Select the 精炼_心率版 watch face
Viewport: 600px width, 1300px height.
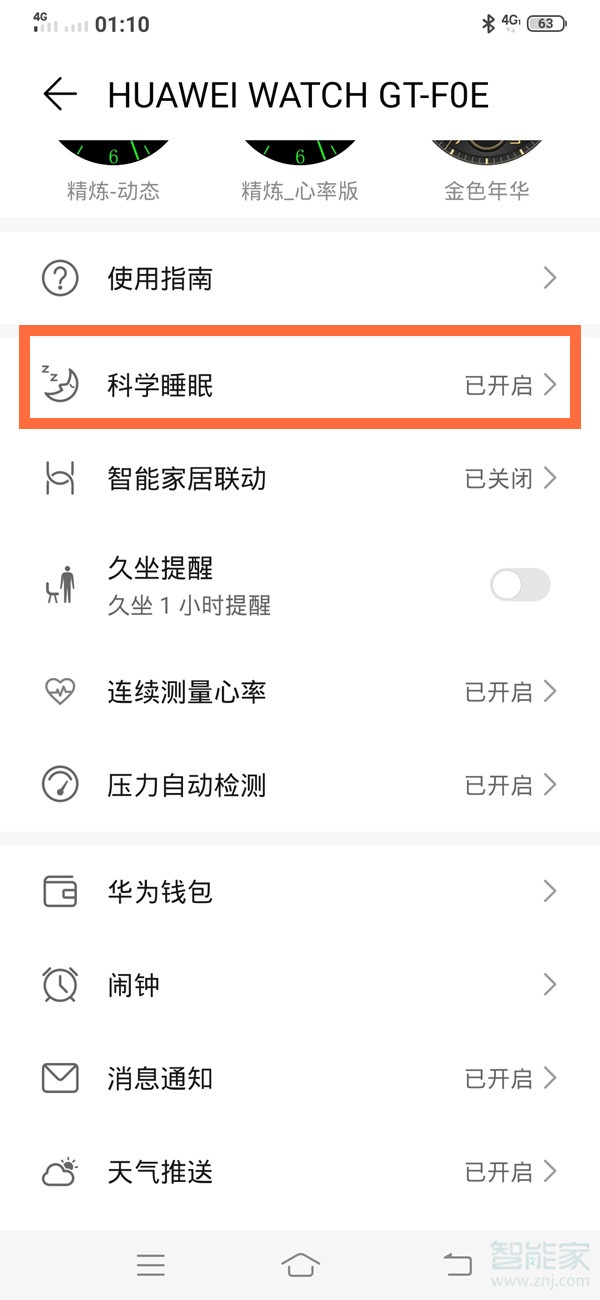click(x=299, y=165)
